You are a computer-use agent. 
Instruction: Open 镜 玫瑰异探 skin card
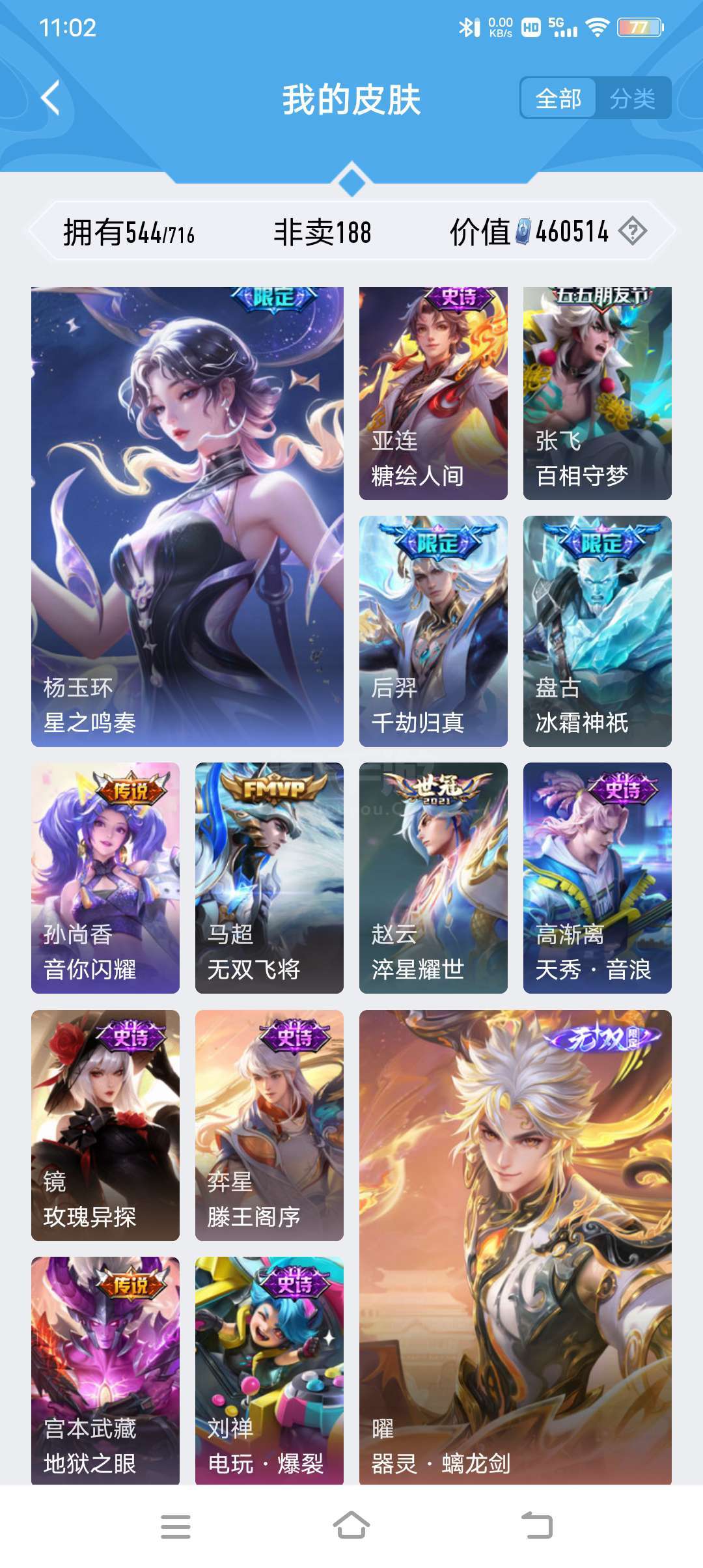coord(105,1125)
